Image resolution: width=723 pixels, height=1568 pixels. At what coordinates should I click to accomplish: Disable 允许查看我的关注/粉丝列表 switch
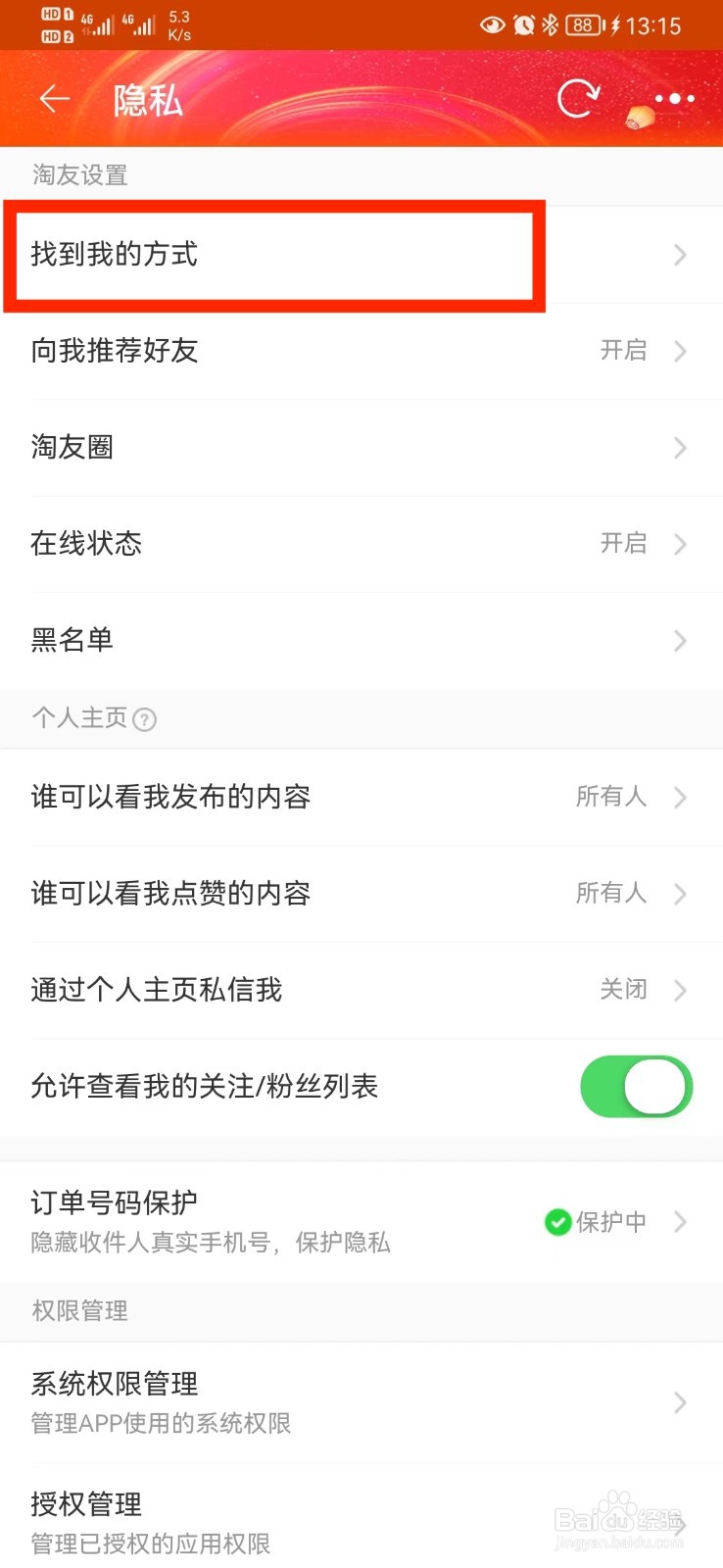(636, 1086)
